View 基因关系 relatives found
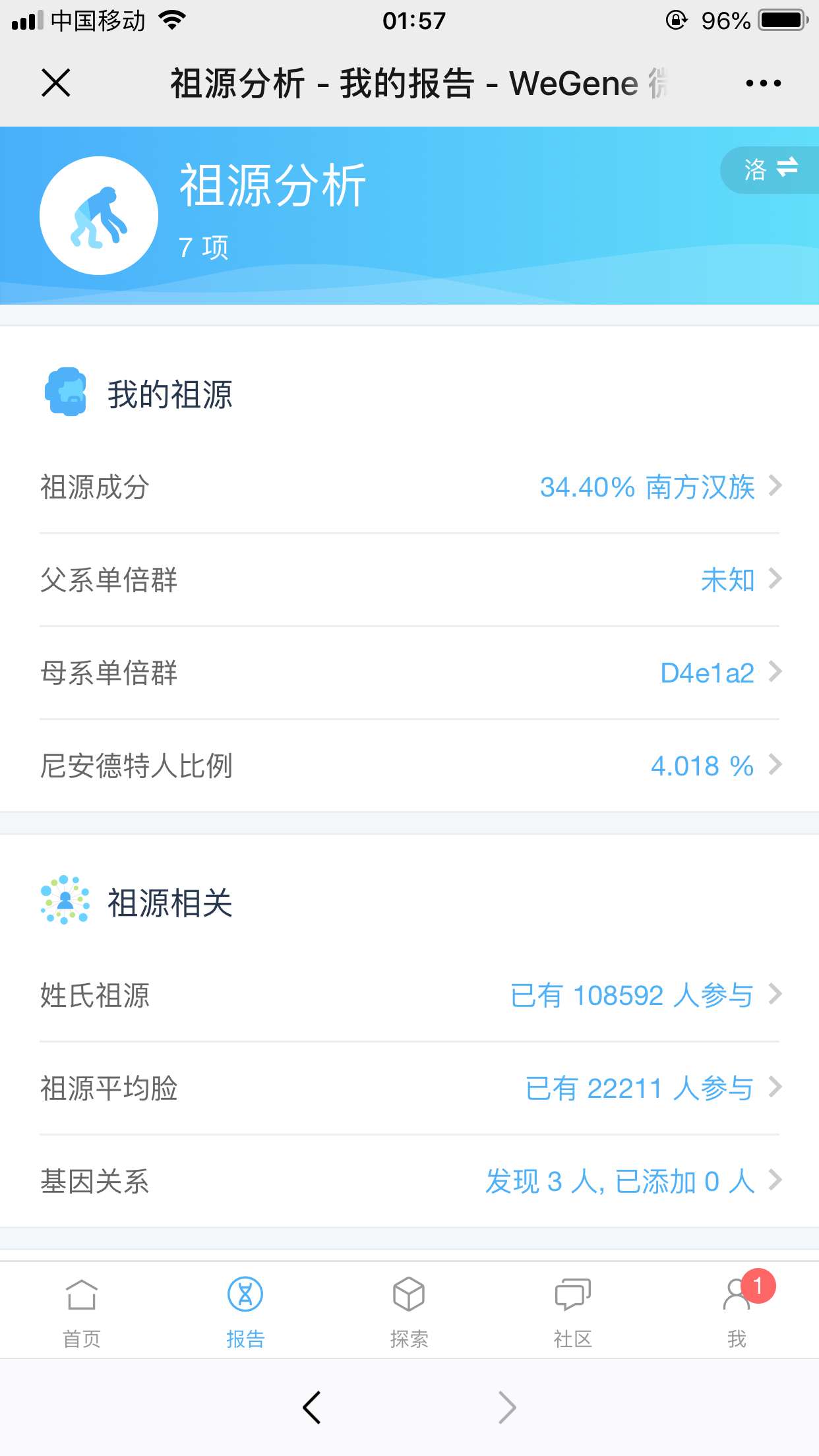The image size is (819, 1456). 409,1181
